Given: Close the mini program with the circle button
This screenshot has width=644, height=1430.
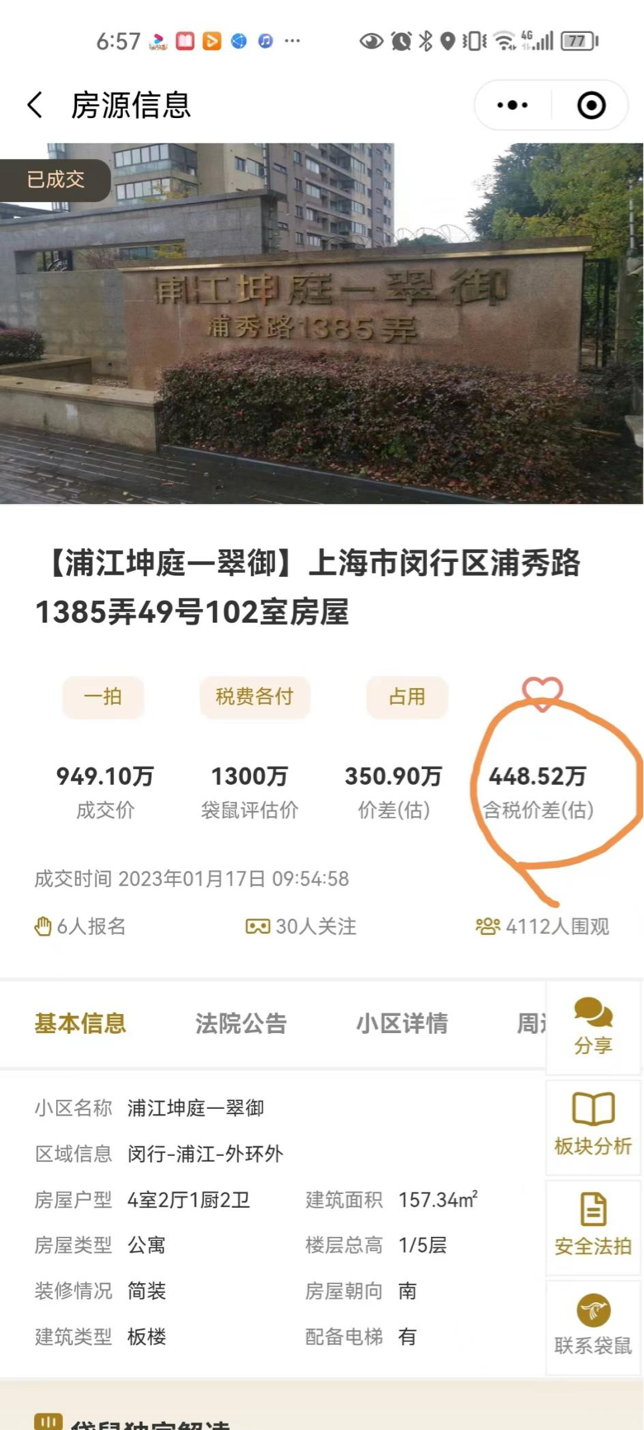Looking at the screenshot, I should click(591, 105).
